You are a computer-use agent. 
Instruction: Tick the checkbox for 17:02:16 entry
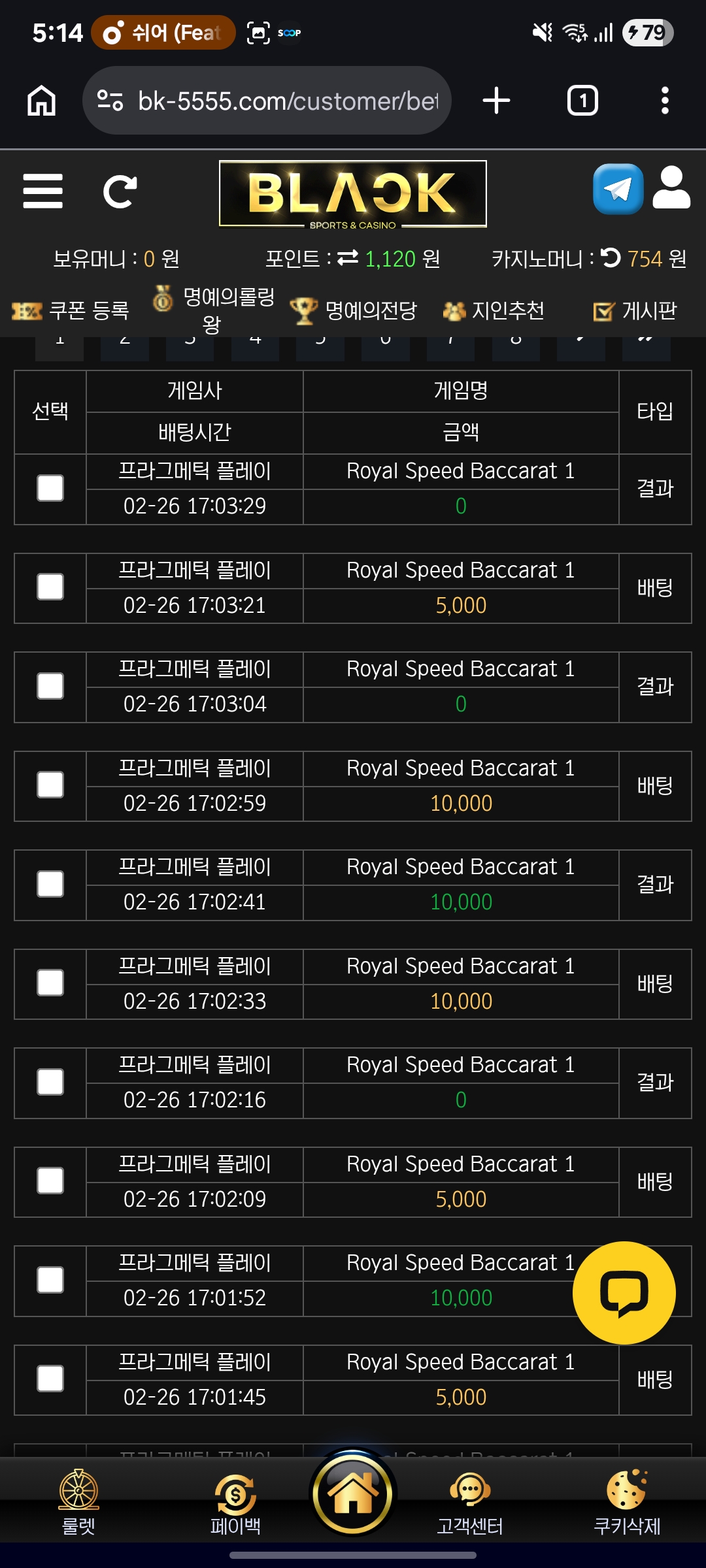click(x=50, y=1082)
